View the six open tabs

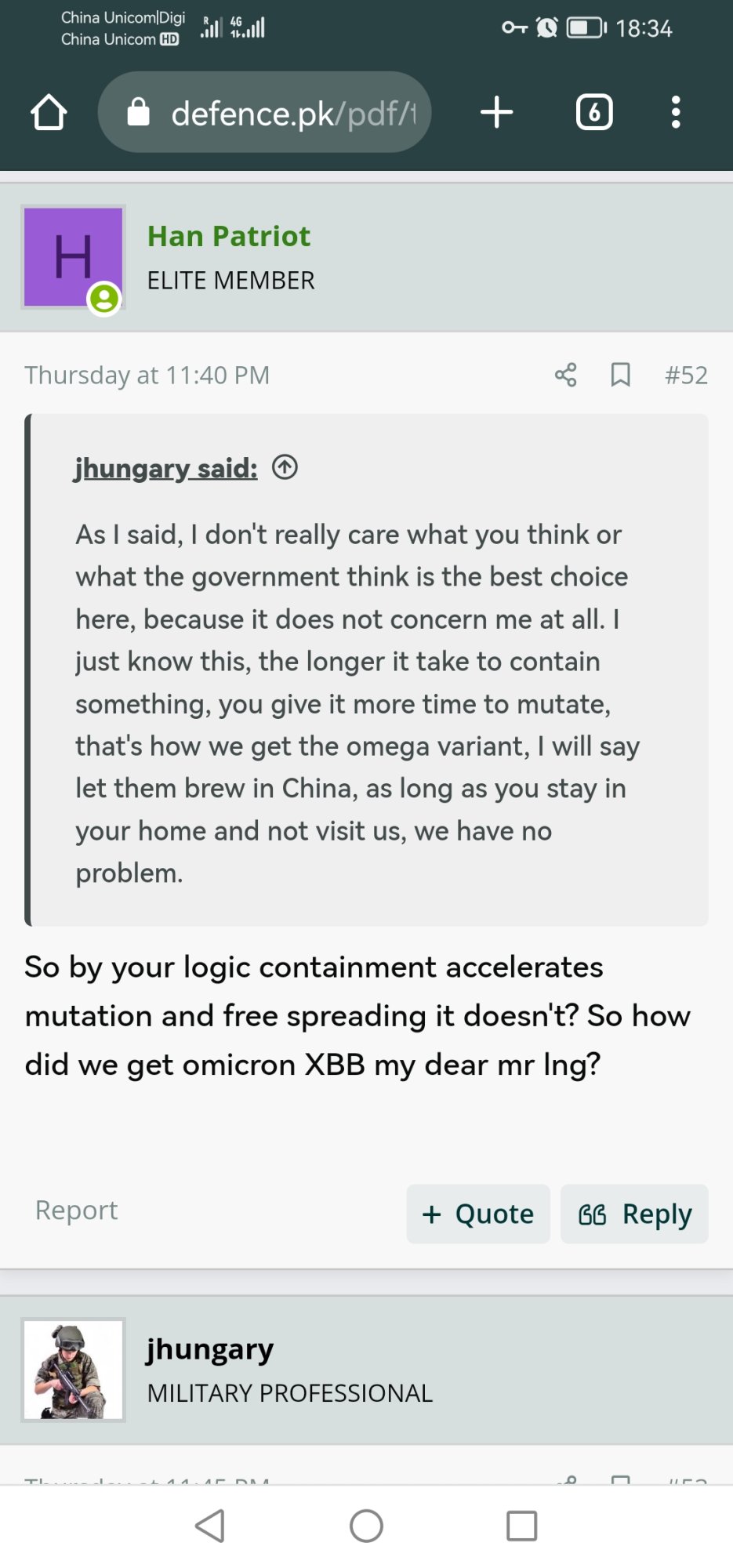click(x=594, y=112)
